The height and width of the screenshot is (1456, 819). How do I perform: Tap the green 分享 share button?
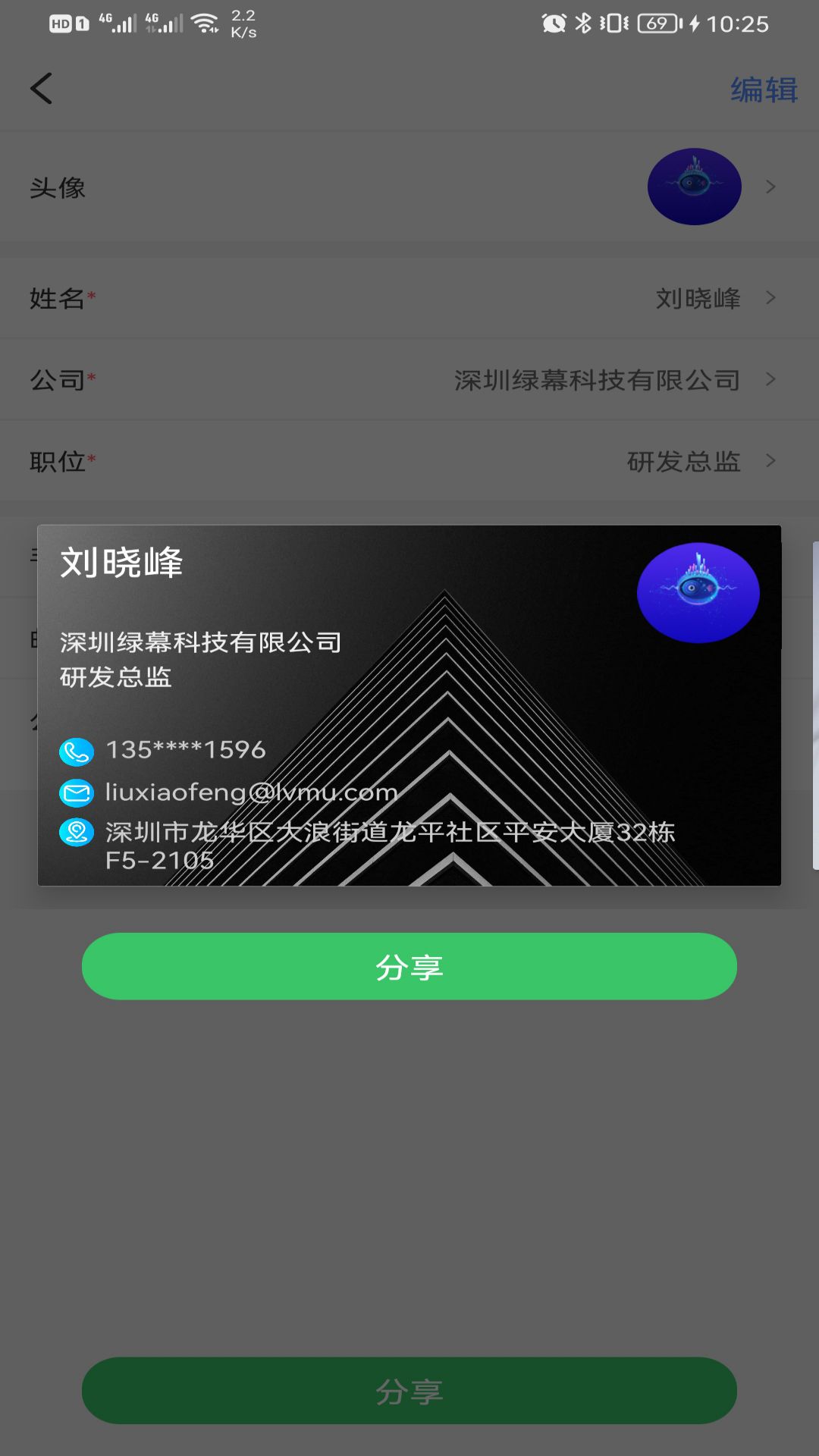click(x=409, y=965)
